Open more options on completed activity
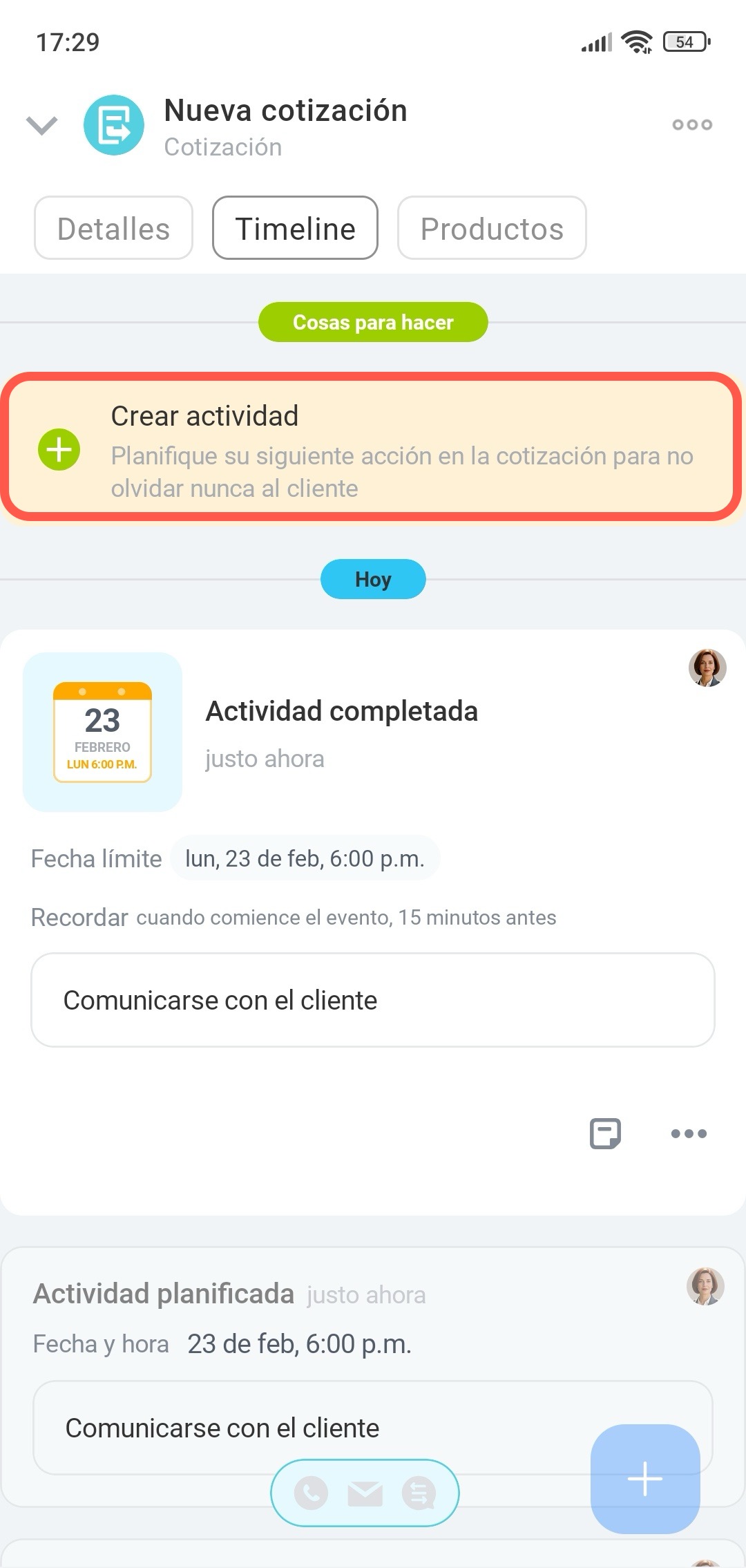Image resolution: width=746 pixels, height=1568 pixels. [689, 1133]
